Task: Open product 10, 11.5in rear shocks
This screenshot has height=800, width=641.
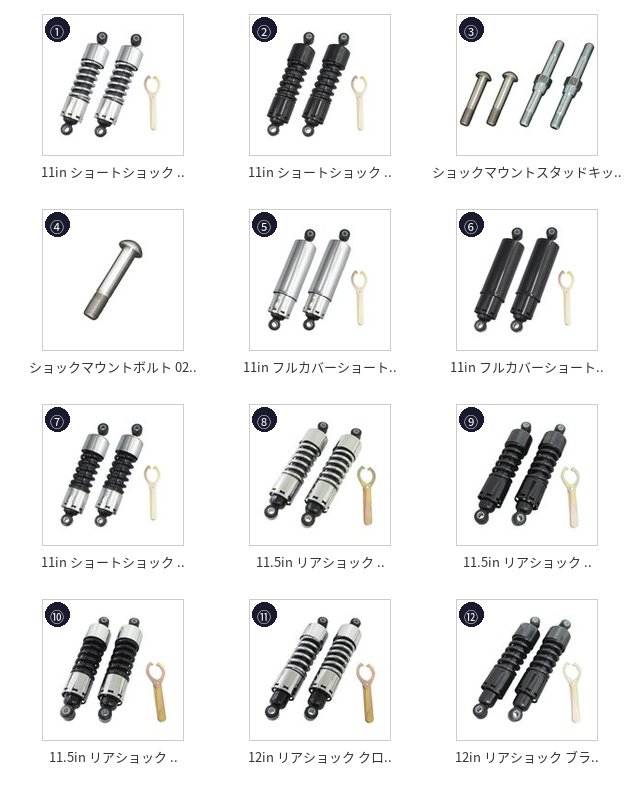Action: pos(113,670)
